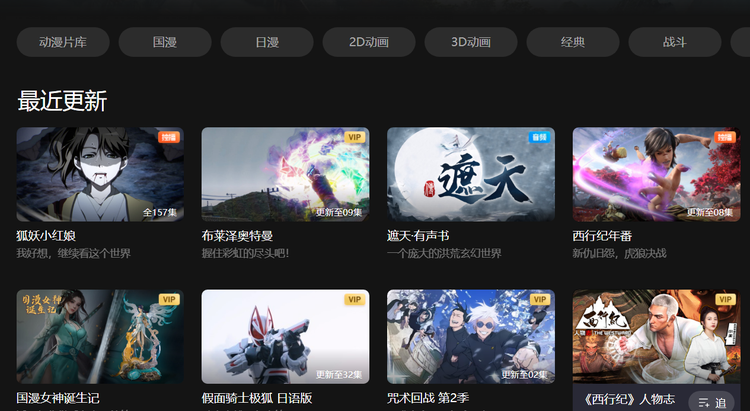Open 国漫女神诞生记 card
Screen dimensions: 750x411
100,337
